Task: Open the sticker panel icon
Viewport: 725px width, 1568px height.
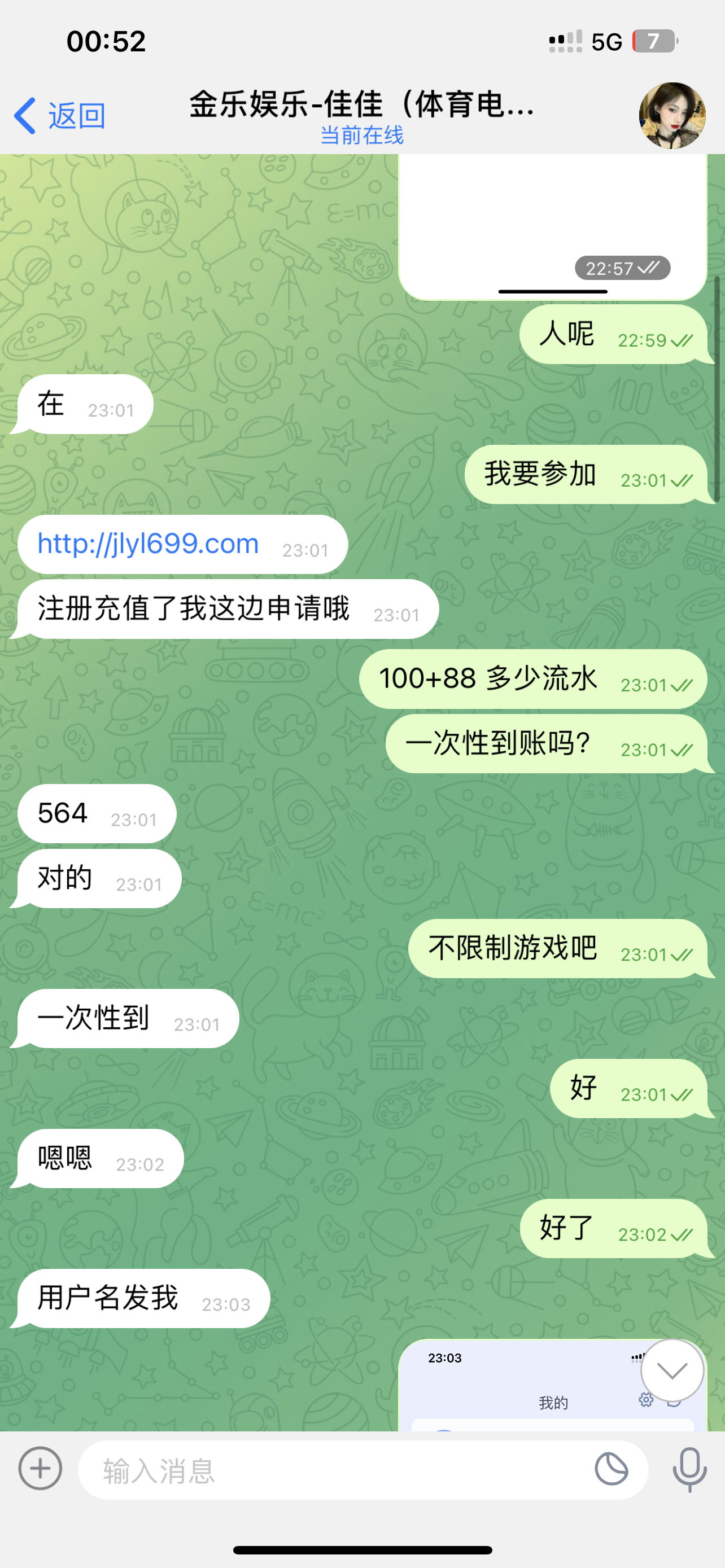Action: pos(611,1469)
